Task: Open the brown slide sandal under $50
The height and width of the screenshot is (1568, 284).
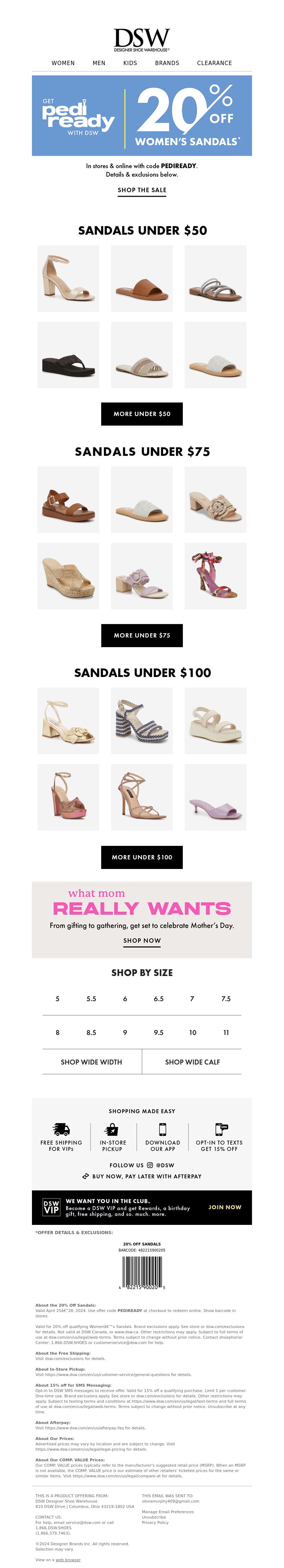Action: click(x=142, y=278)
